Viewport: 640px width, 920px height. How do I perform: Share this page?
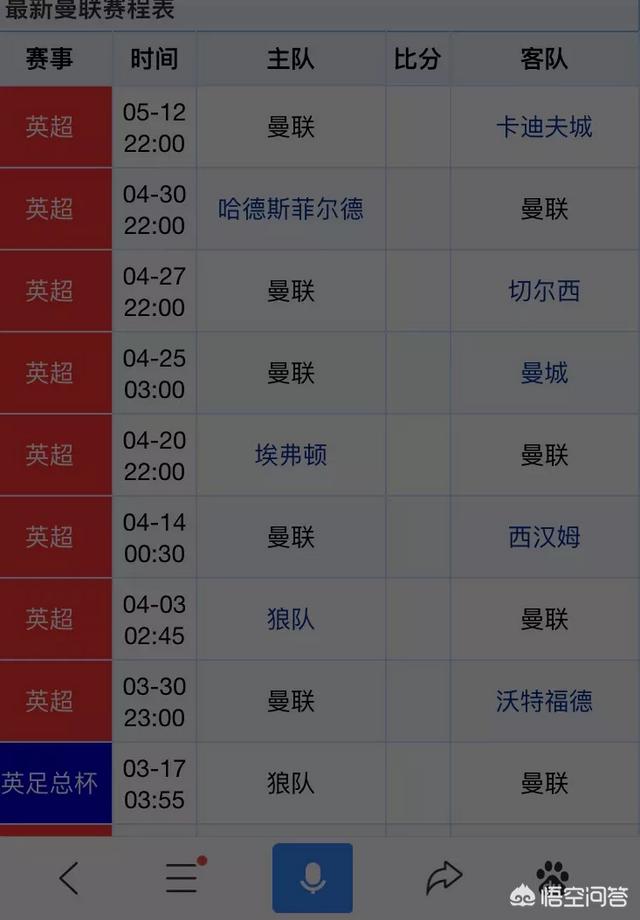coord(443,877)
